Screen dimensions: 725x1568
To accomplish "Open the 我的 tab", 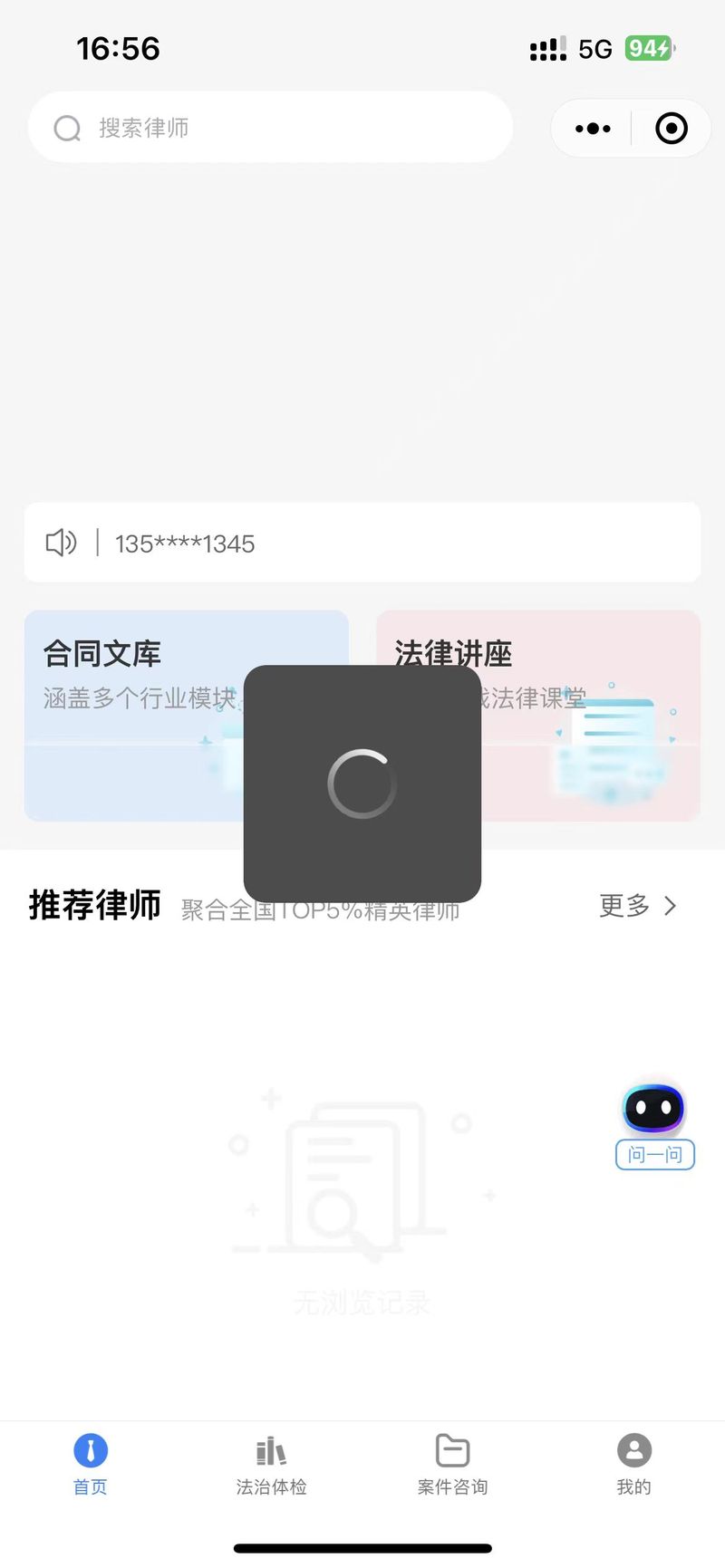I will point(633,1463).
